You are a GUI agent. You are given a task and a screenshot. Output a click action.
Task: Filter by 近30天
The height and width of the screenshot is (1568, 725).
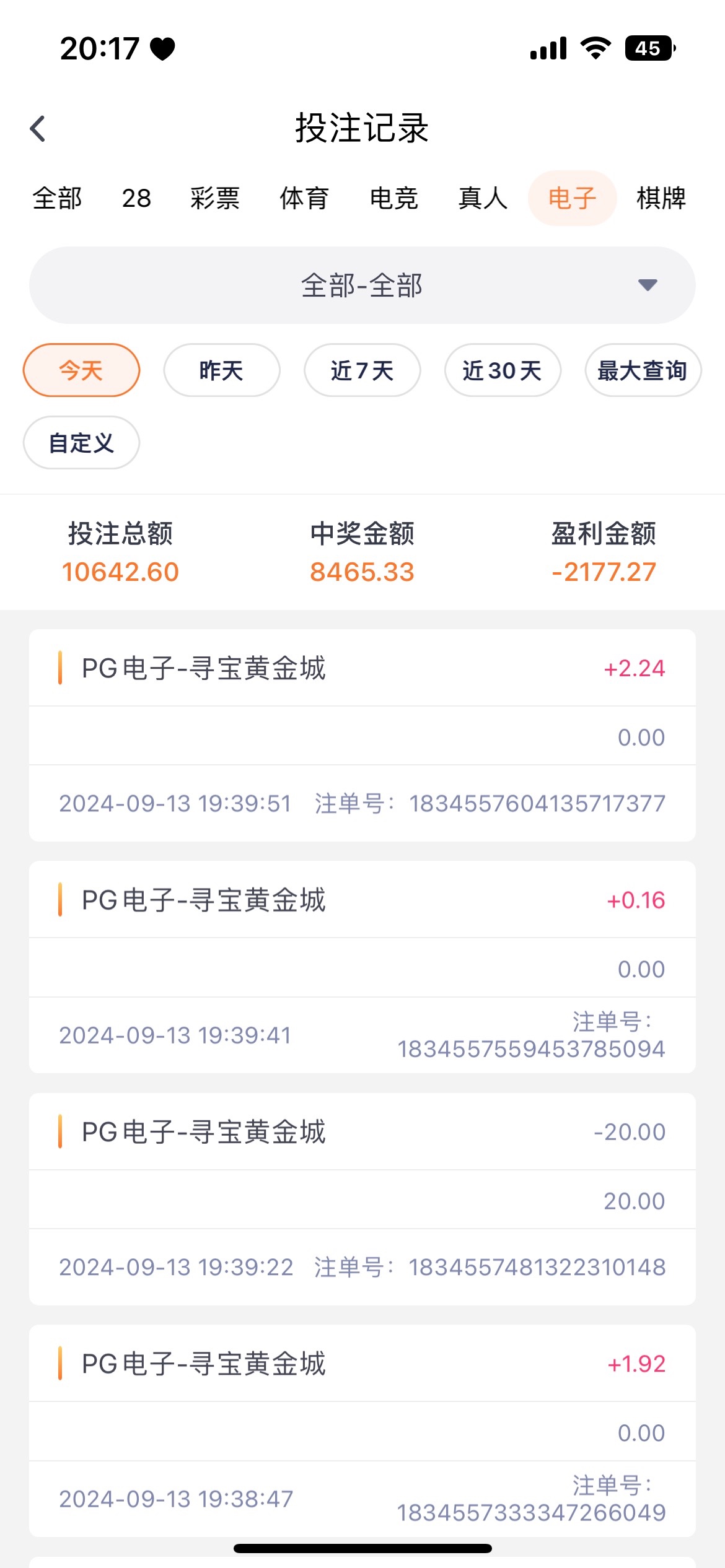503,370
